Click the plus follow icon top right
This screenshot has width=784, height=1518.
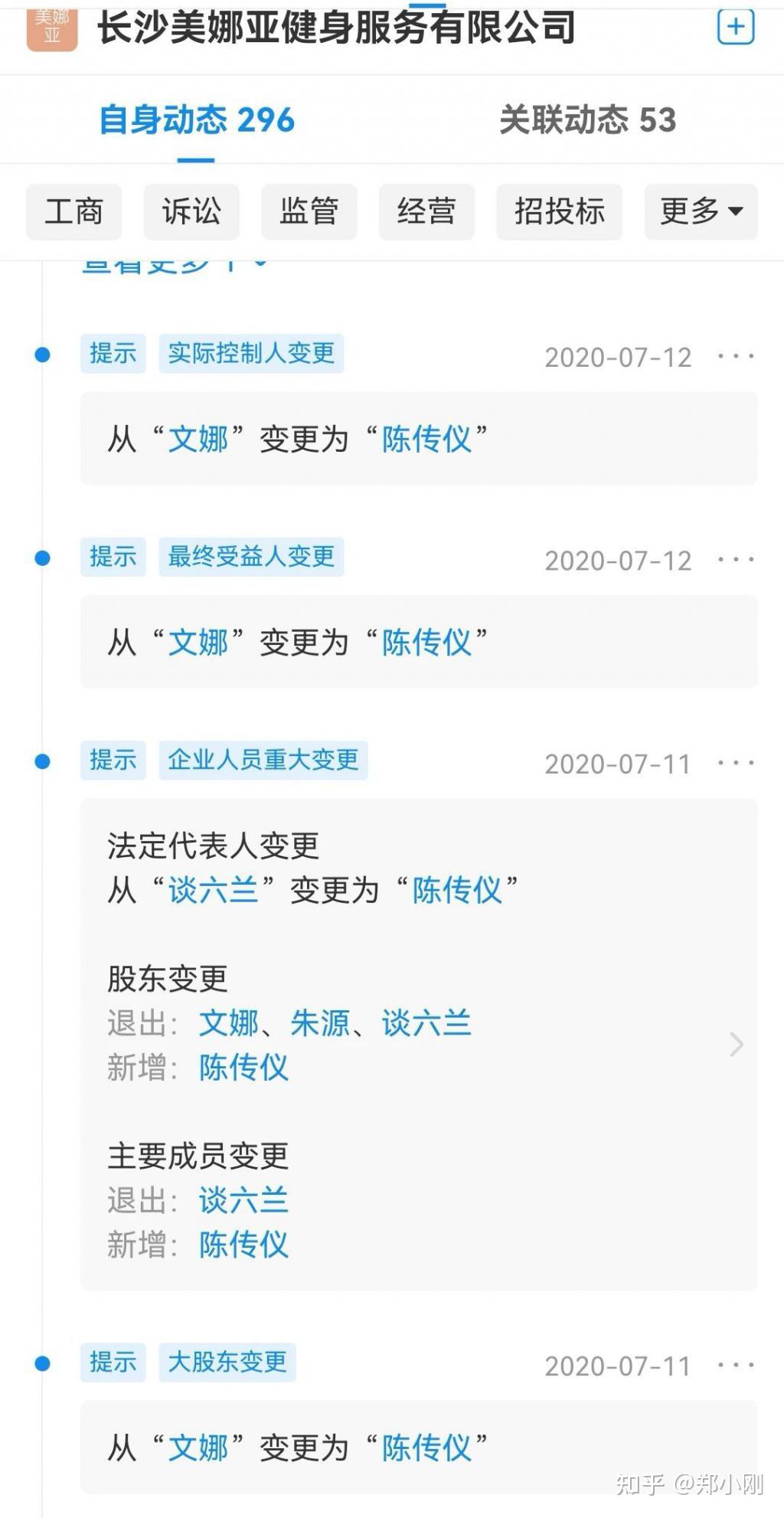coord(735,25)
